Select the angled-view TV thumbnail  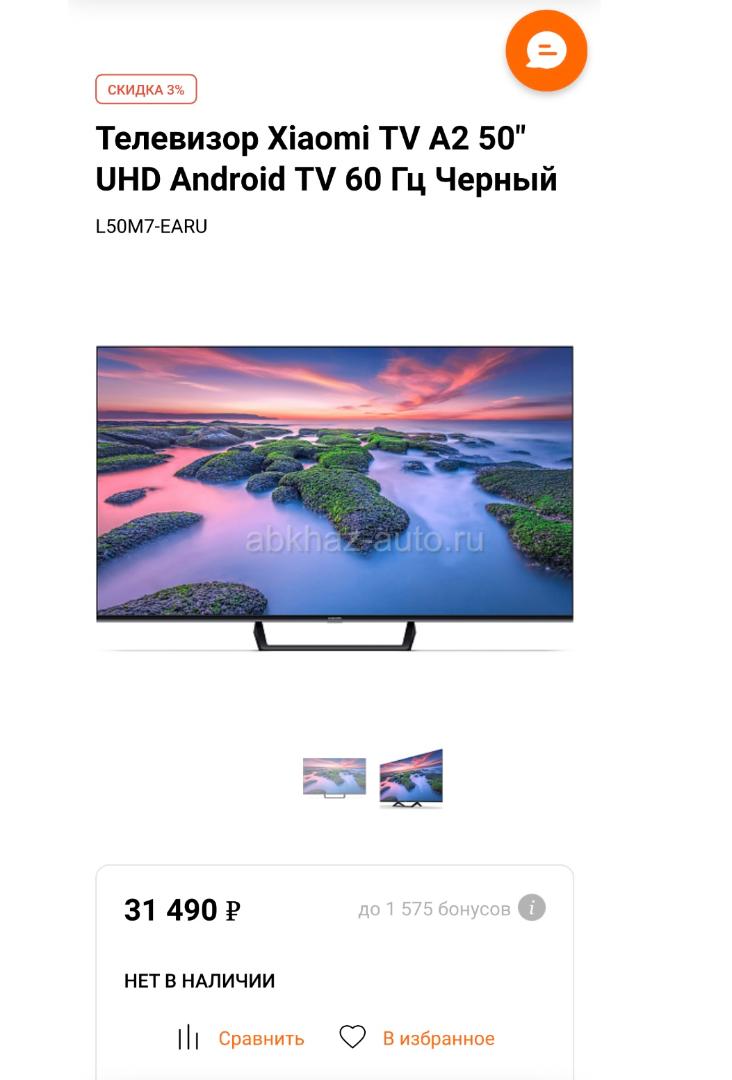(x=411, y=778)
